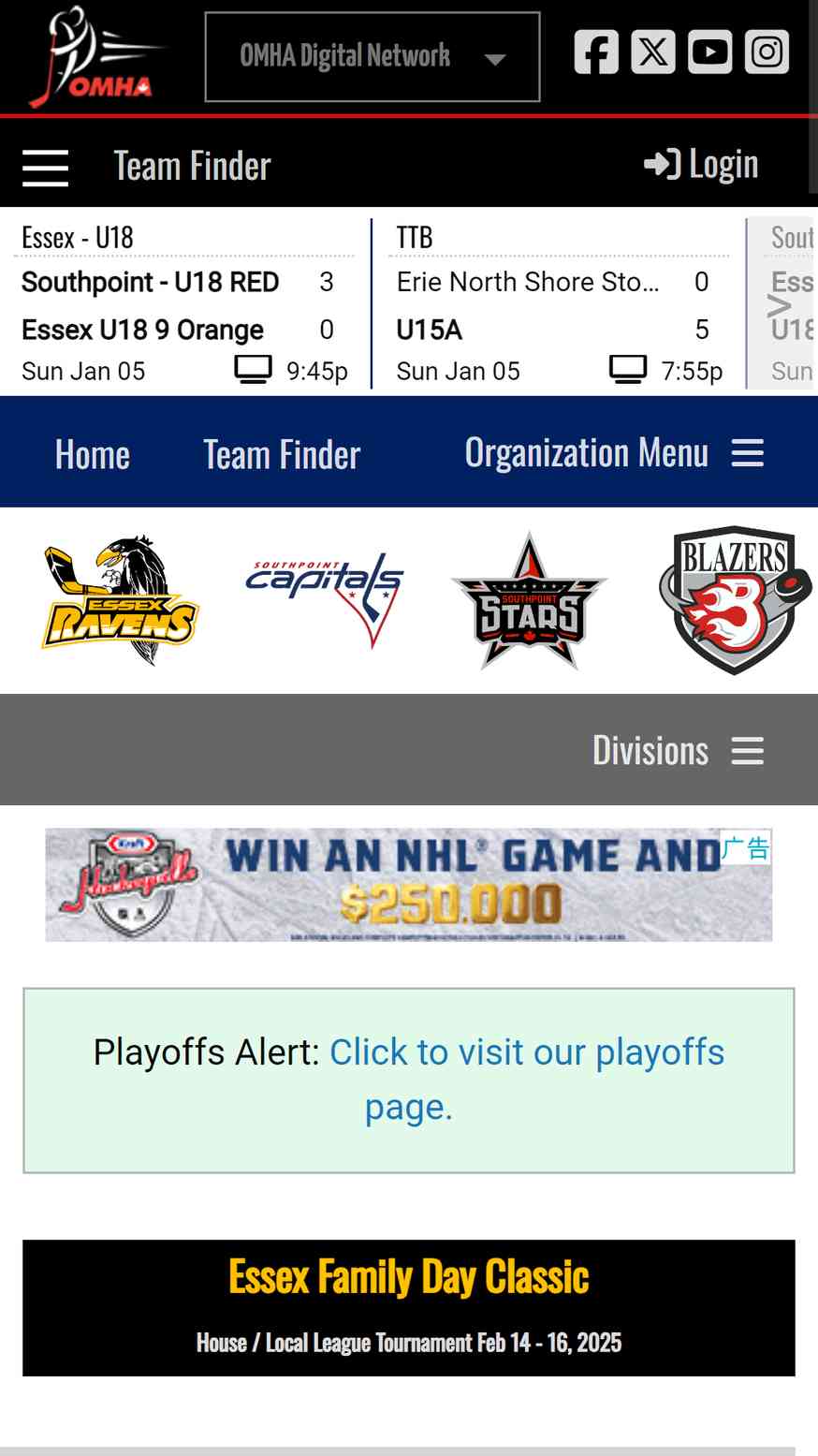The width and height of the screenshot is (818, 1456).
Task: Expand the Organization Menu
Action: 614,453
